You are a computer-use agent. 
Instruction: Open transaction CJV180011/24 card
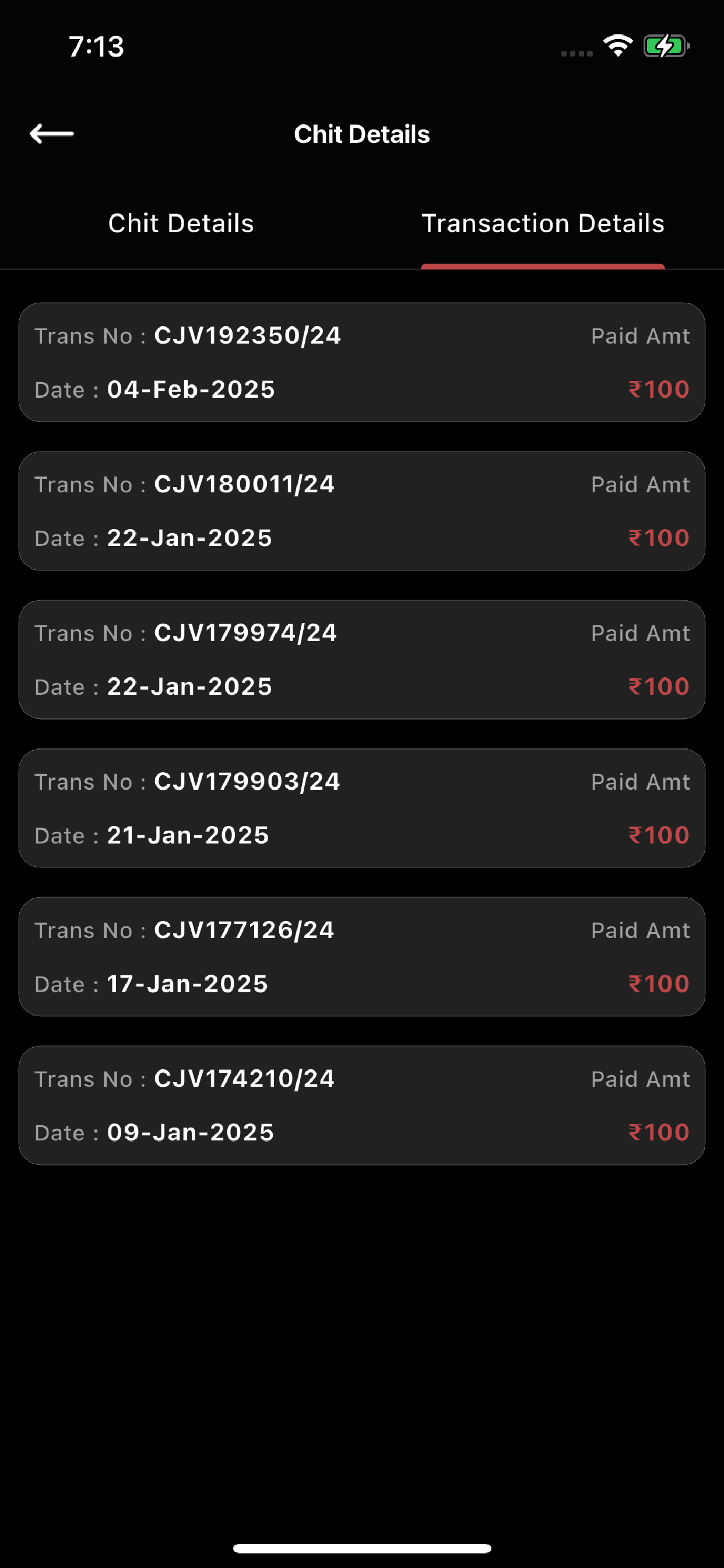coord(362,510)
